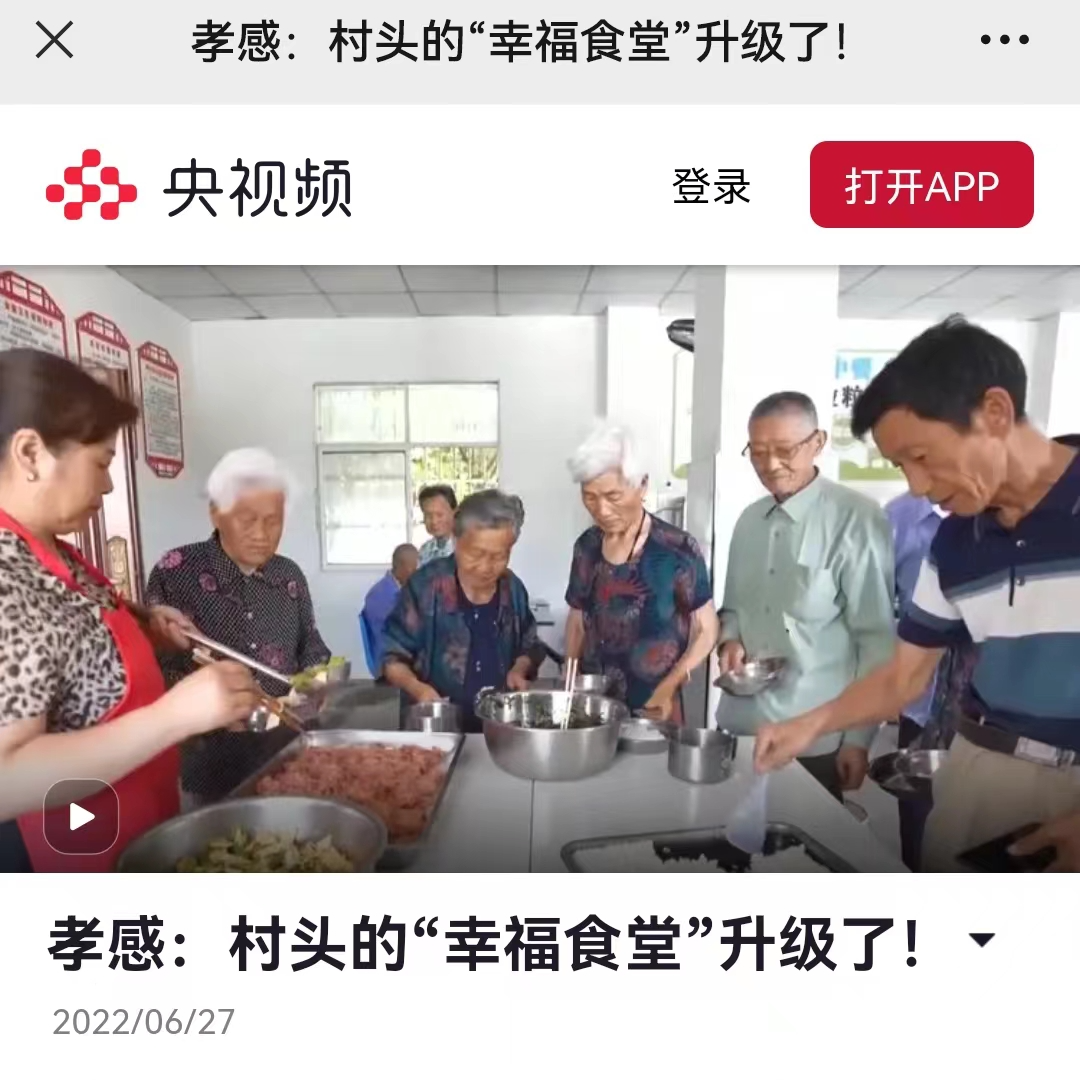Play the 幸福食堂 video
Image resolution: width=1080 pixels, height=1080 pixels.
[81, 817]
